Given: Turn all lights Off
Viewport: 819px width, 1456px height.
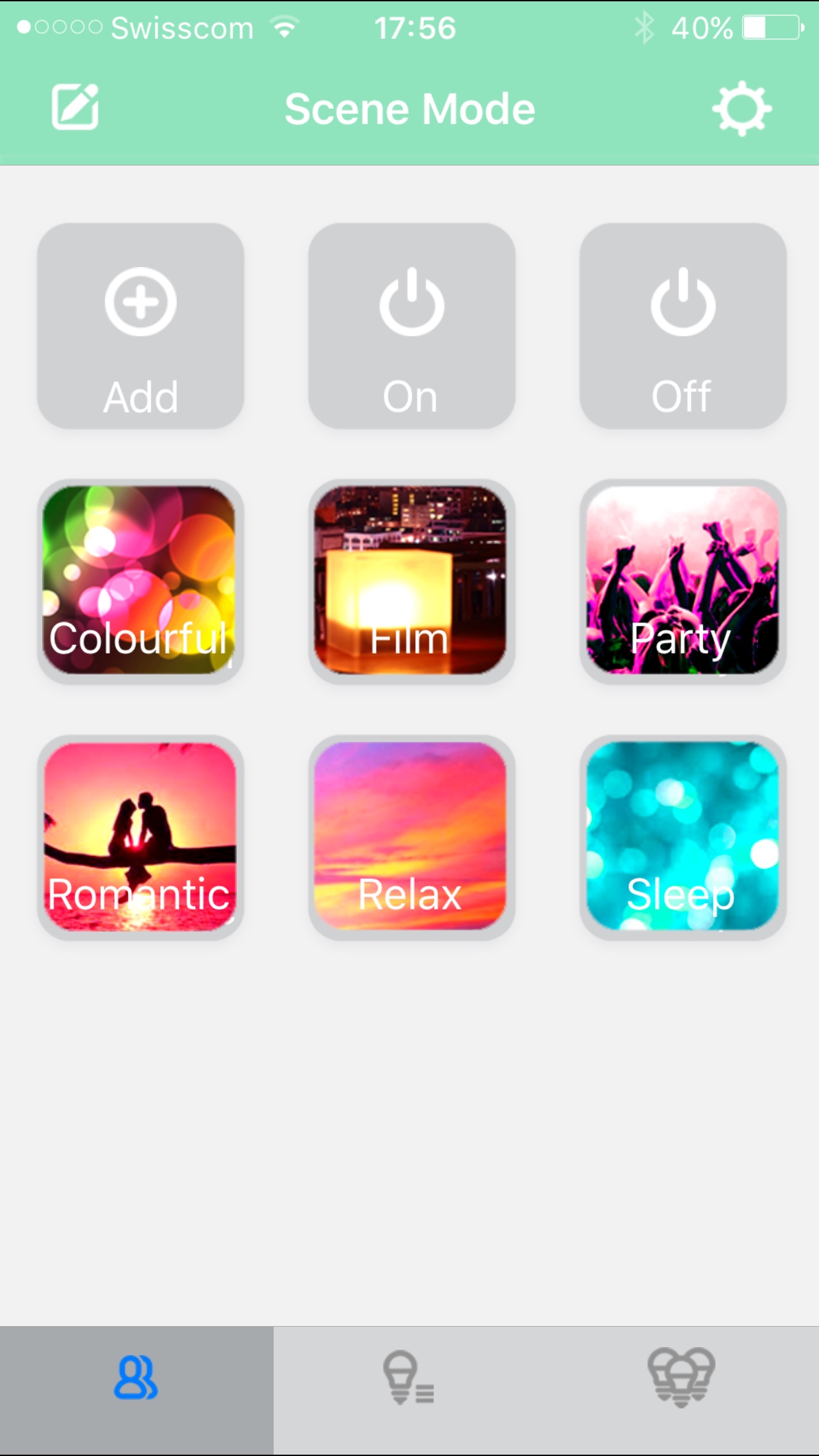Looking at the screenshot, I should (682, 326).
